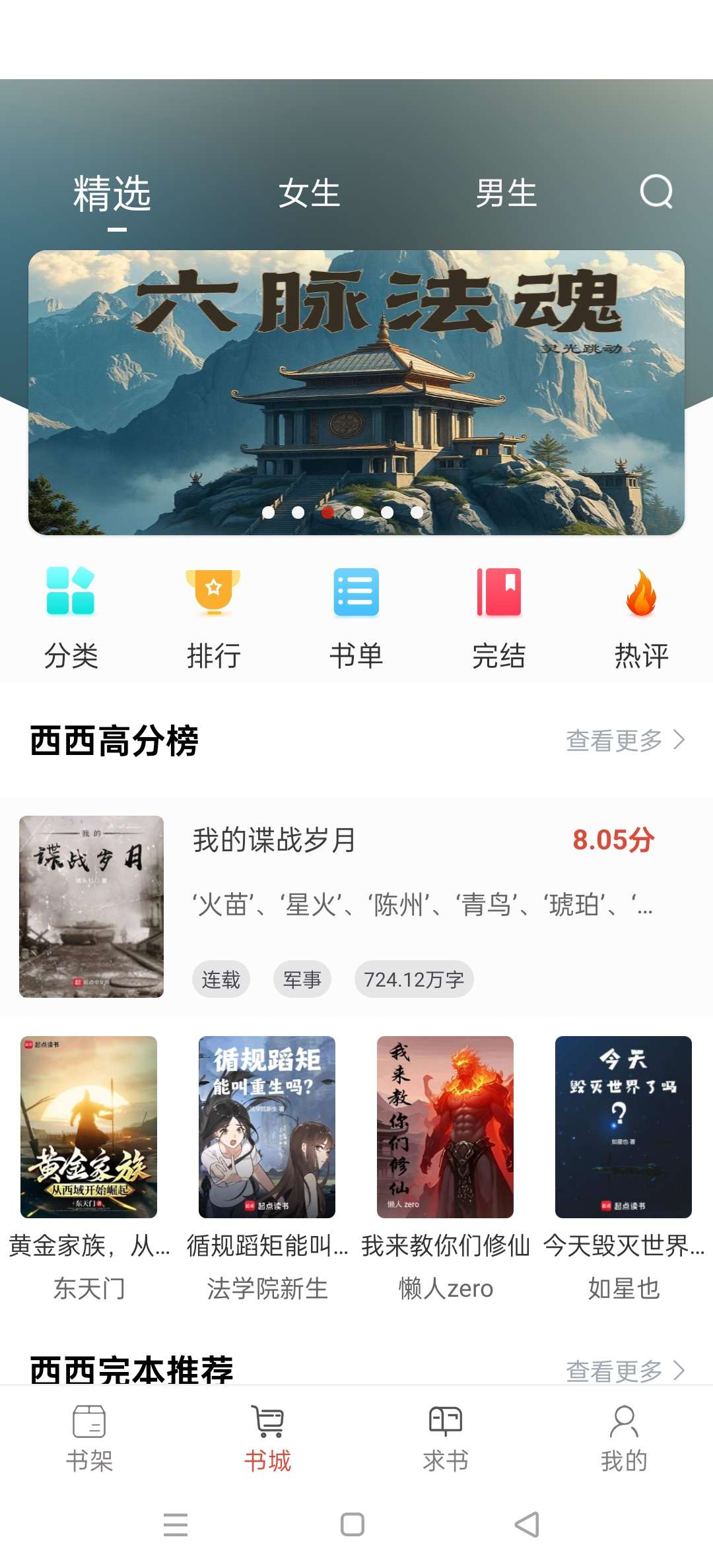Open the 六脉法魂 banner
This screenshot has height=1568, width=713.
coord(356,392)
